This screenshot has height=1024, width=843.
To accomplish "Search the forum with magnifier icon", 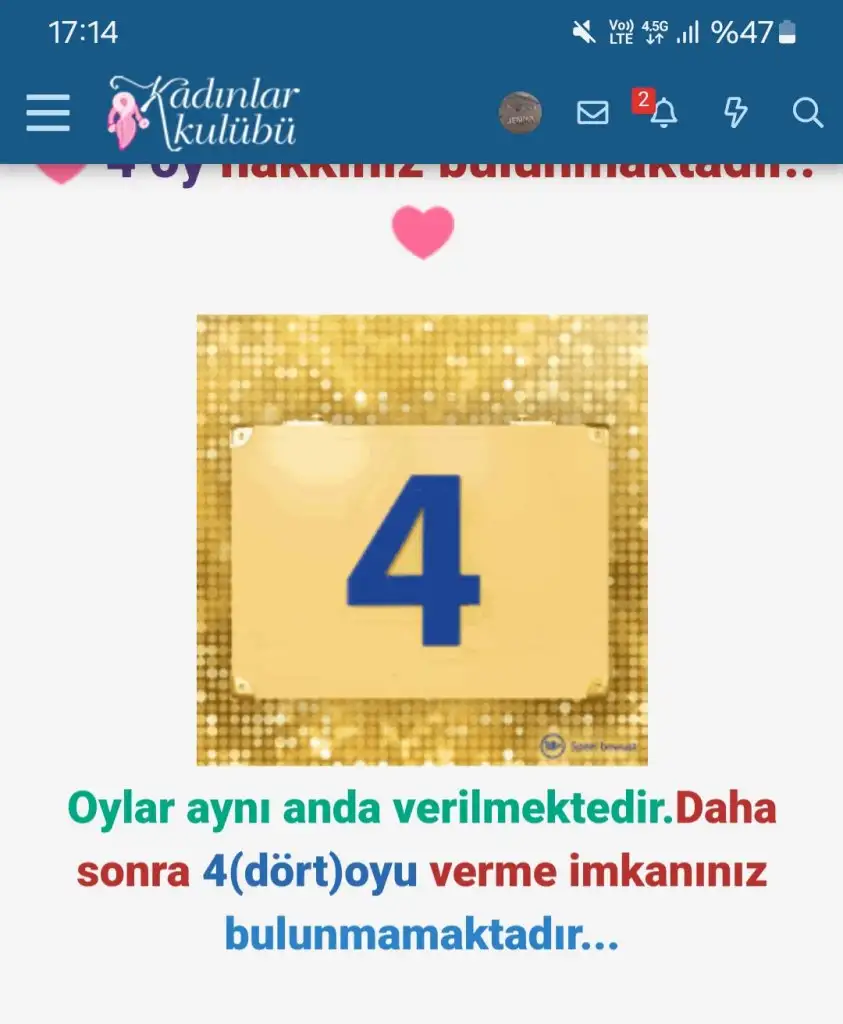I will 807,113.
